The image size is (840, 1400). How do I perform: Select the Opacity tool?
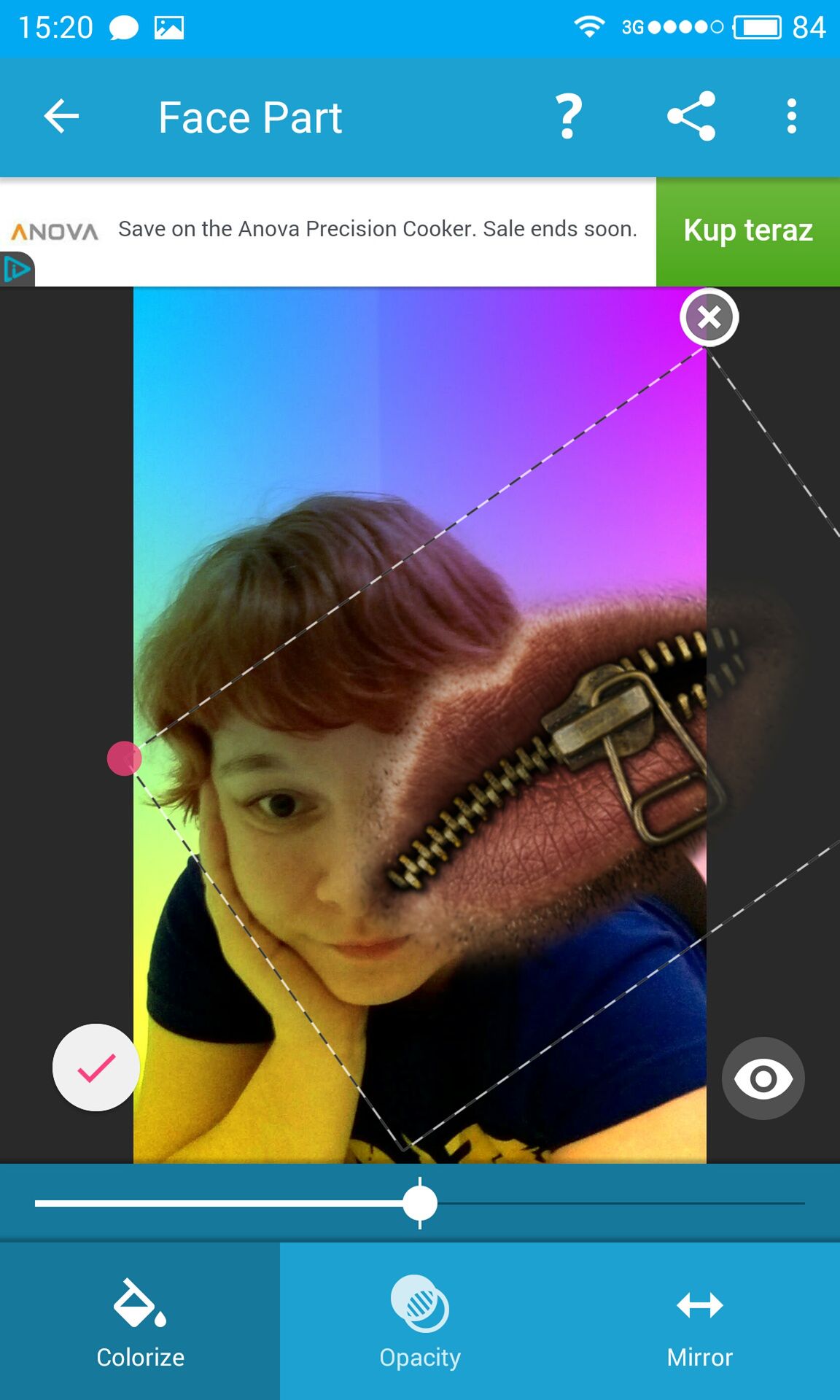point(420,1321)
